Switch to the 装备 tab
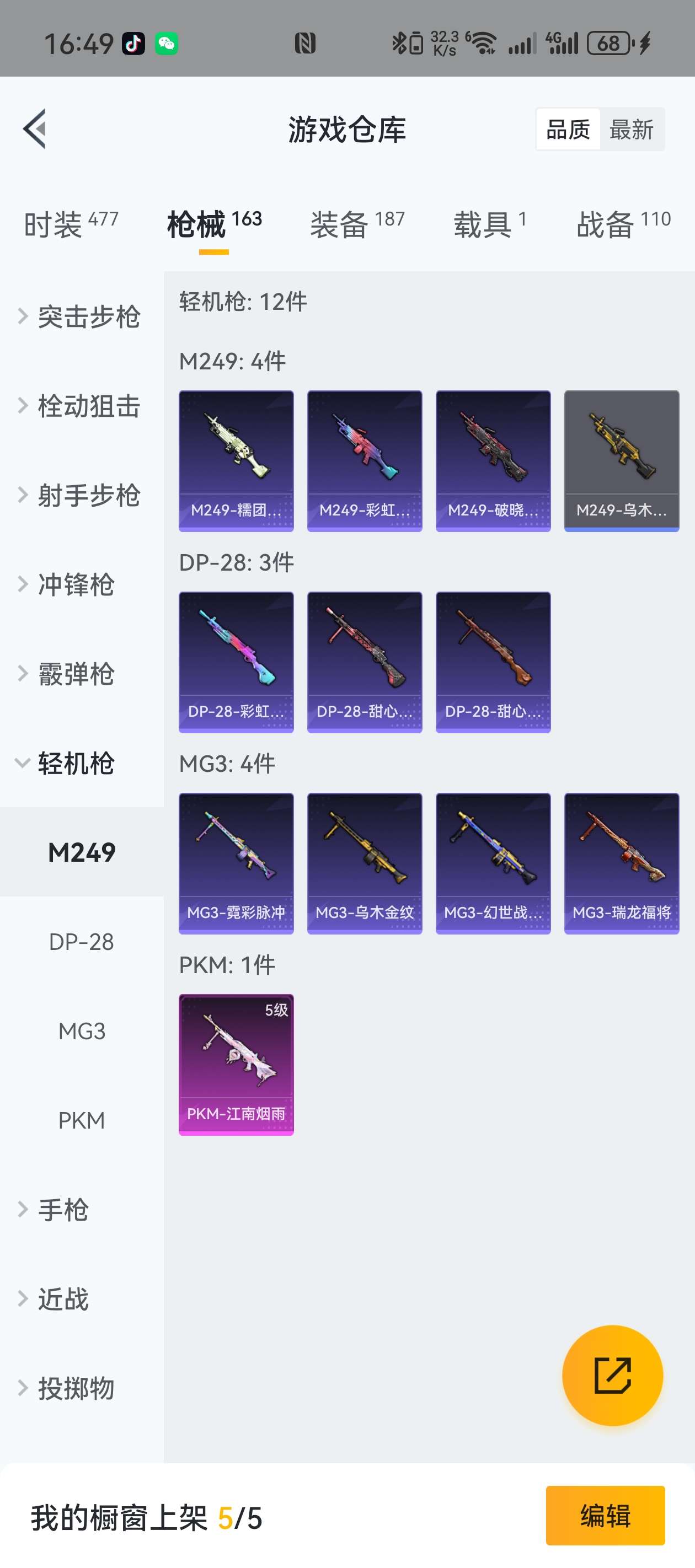This screenshot has width=695, height=1568. coord(357,224)
